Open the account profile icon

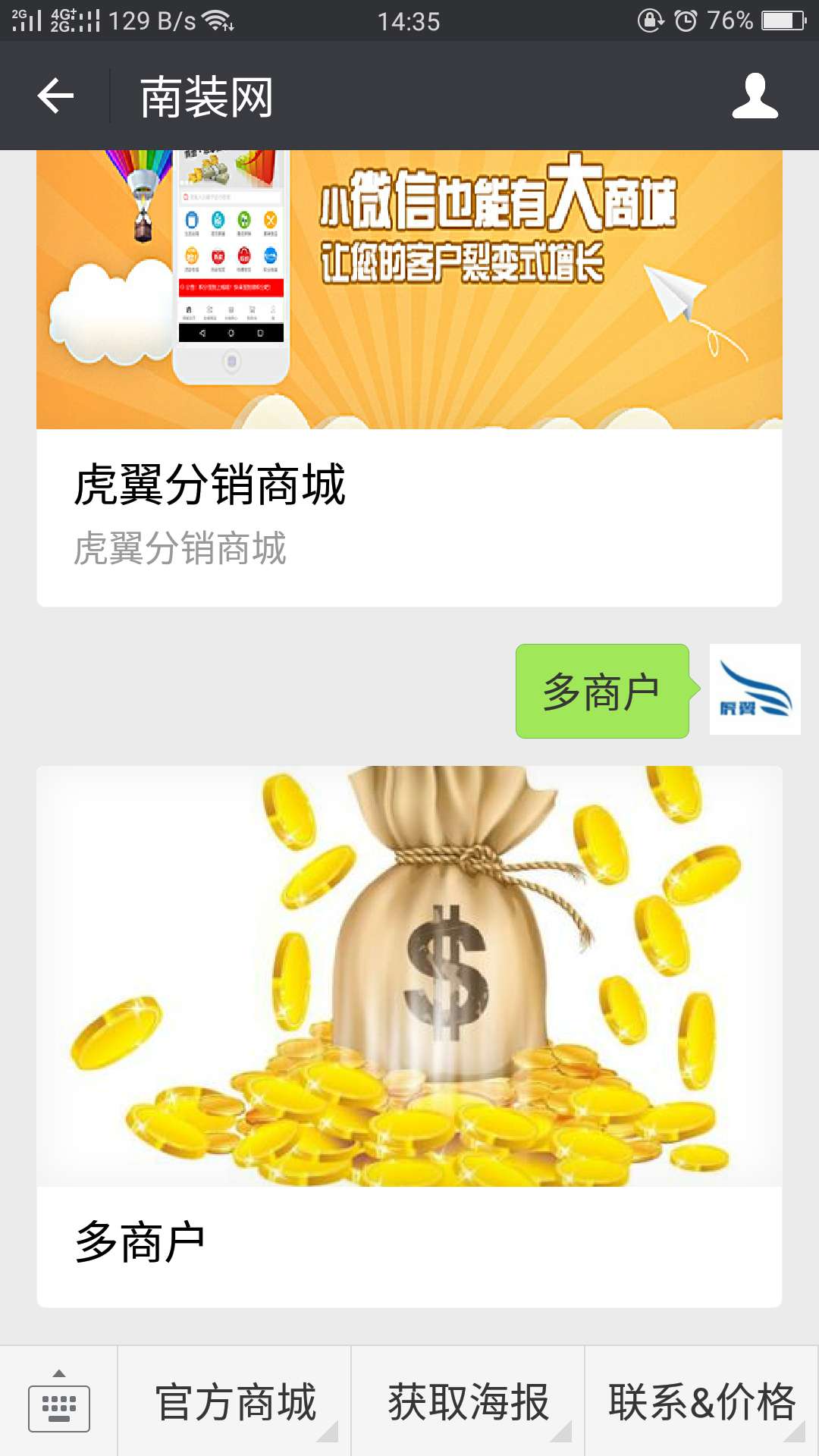tap(755, 96)
